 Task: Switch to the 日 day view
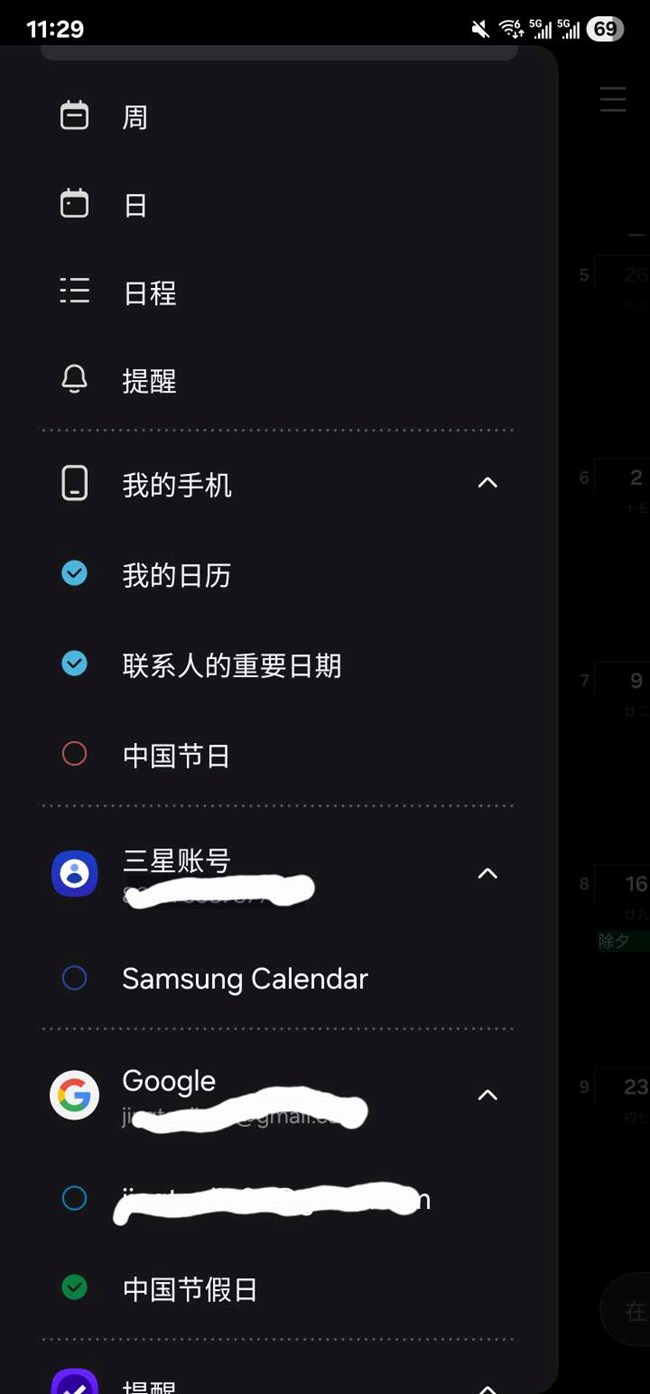click(134, 205)
